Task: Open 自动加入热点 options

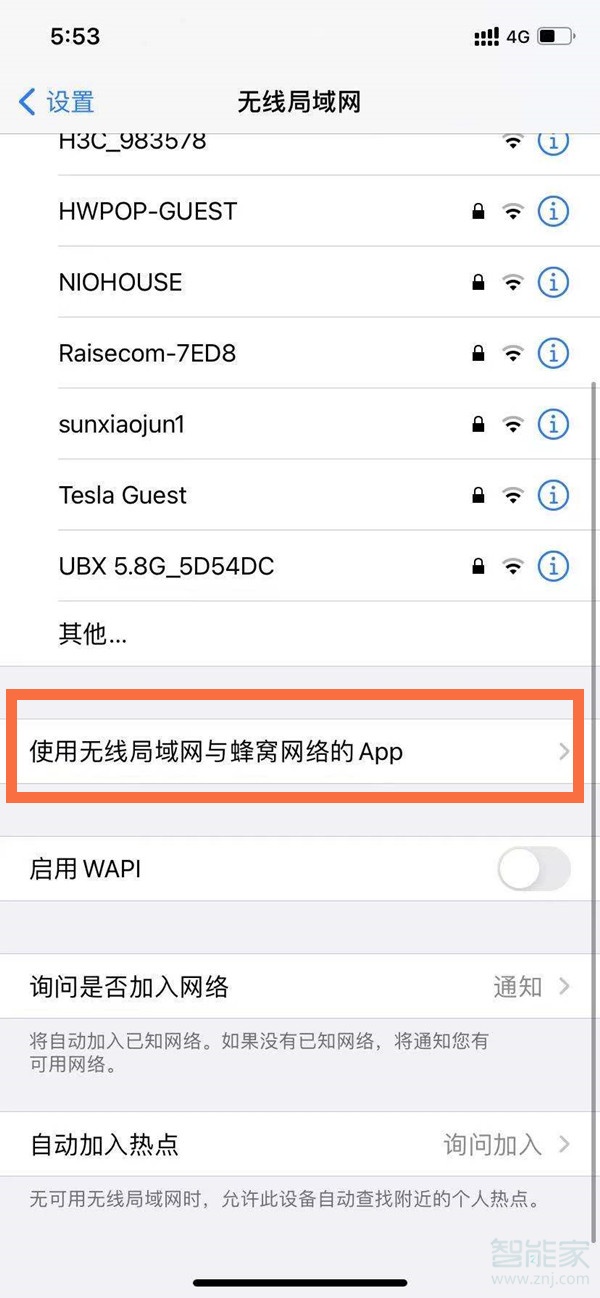Action: point(300,1144)
